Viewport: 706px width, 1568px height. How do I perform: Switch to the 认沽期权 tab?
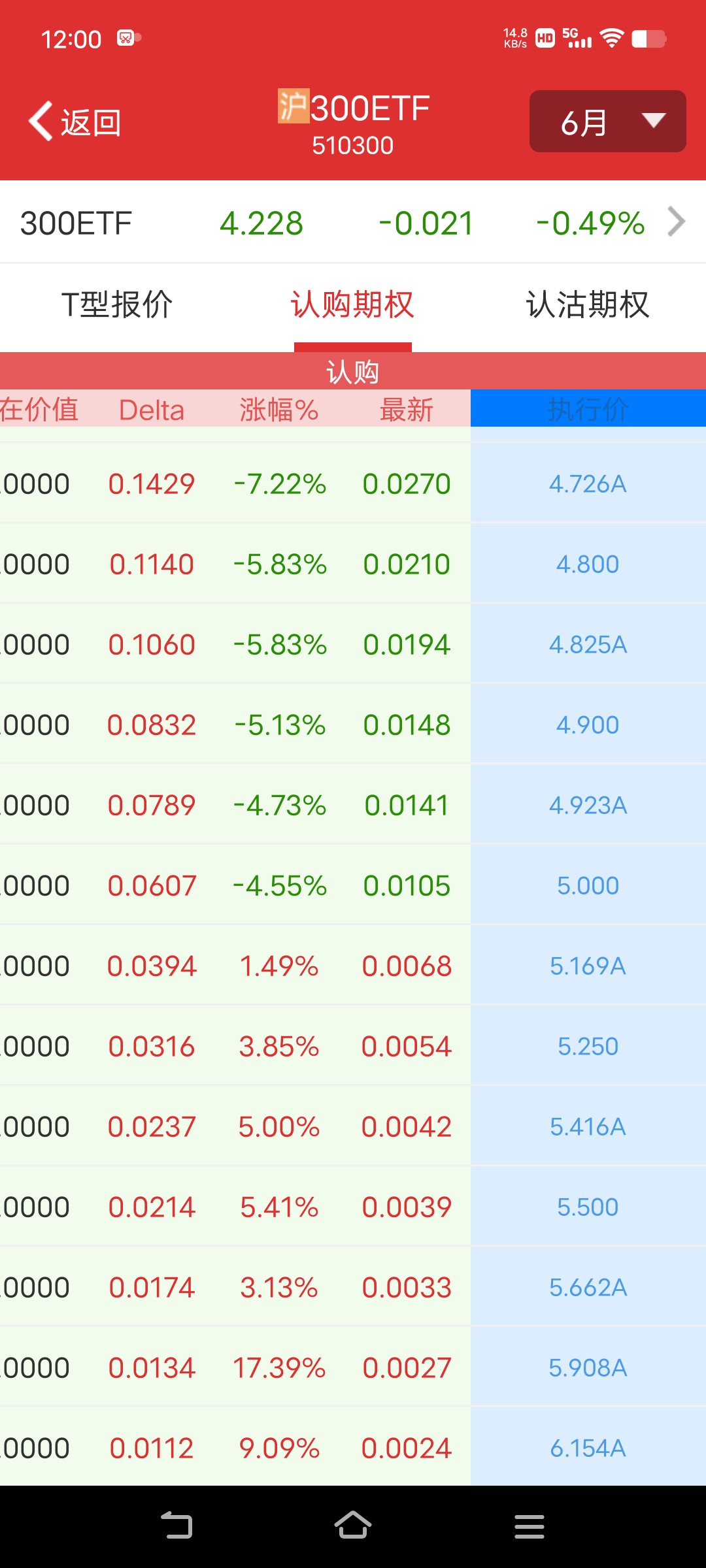pyautogui.click(x=588, y=304)
